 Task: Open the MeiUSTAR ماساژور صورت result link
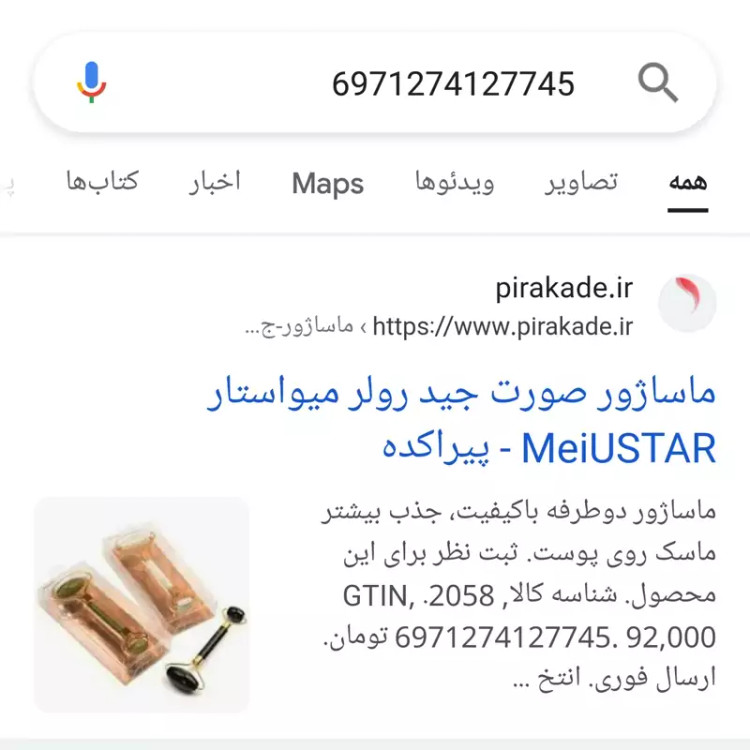pos(462,420)
